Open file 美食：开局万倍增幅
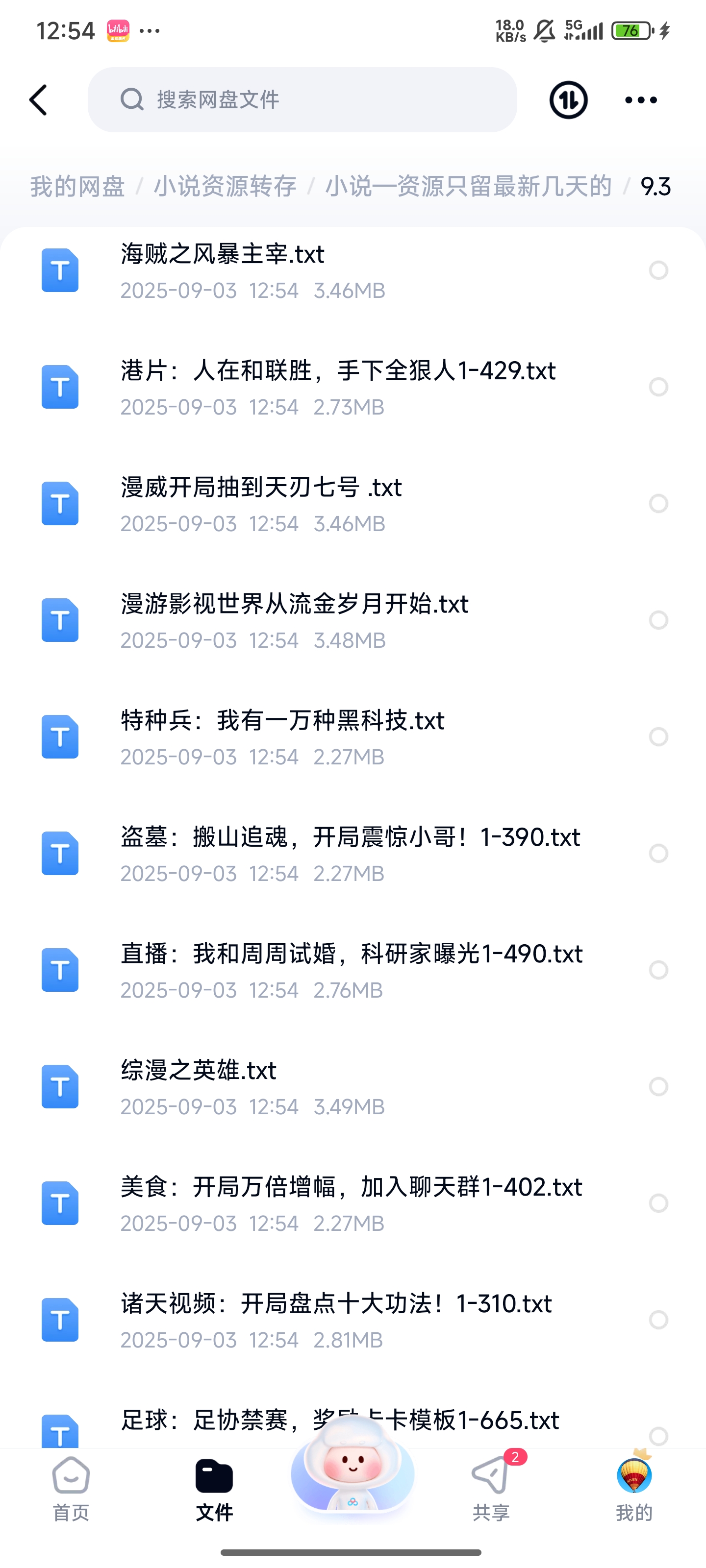The image size is (706, 1568). coord(352,1187)
